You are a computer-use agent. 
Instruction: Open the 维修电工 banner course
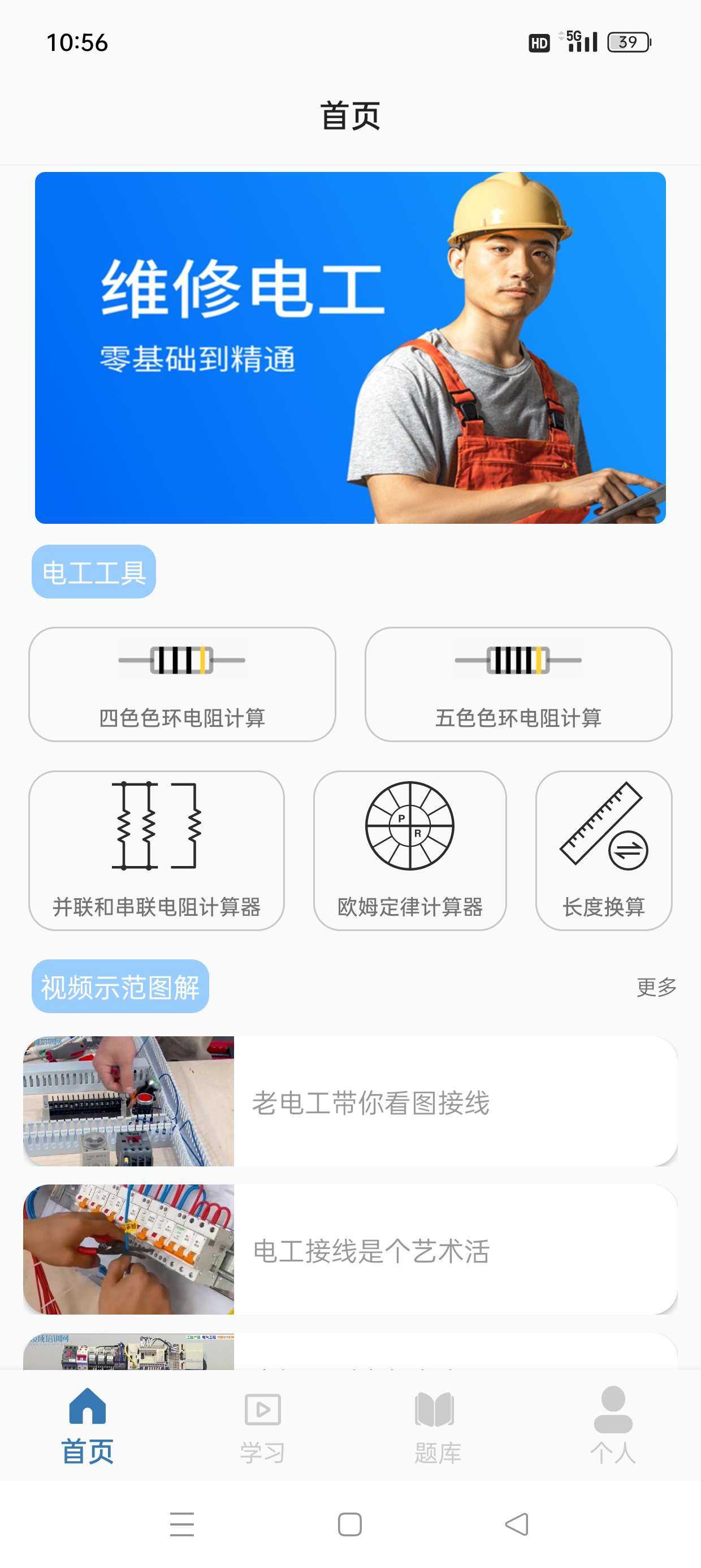tap(350, 346)
